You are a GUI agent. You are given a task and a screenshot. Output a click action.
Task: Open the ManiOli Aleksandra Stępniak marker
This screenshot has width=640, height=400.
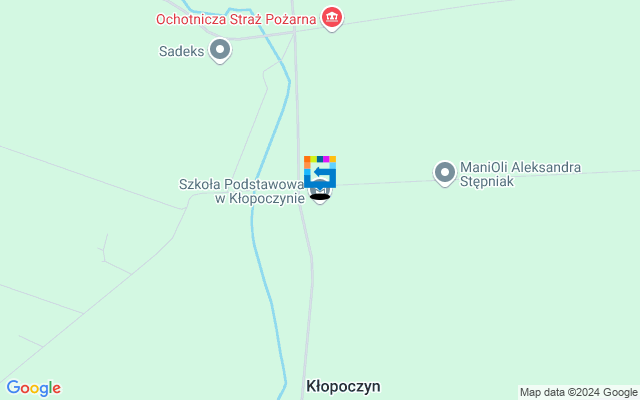coord(444,173)
